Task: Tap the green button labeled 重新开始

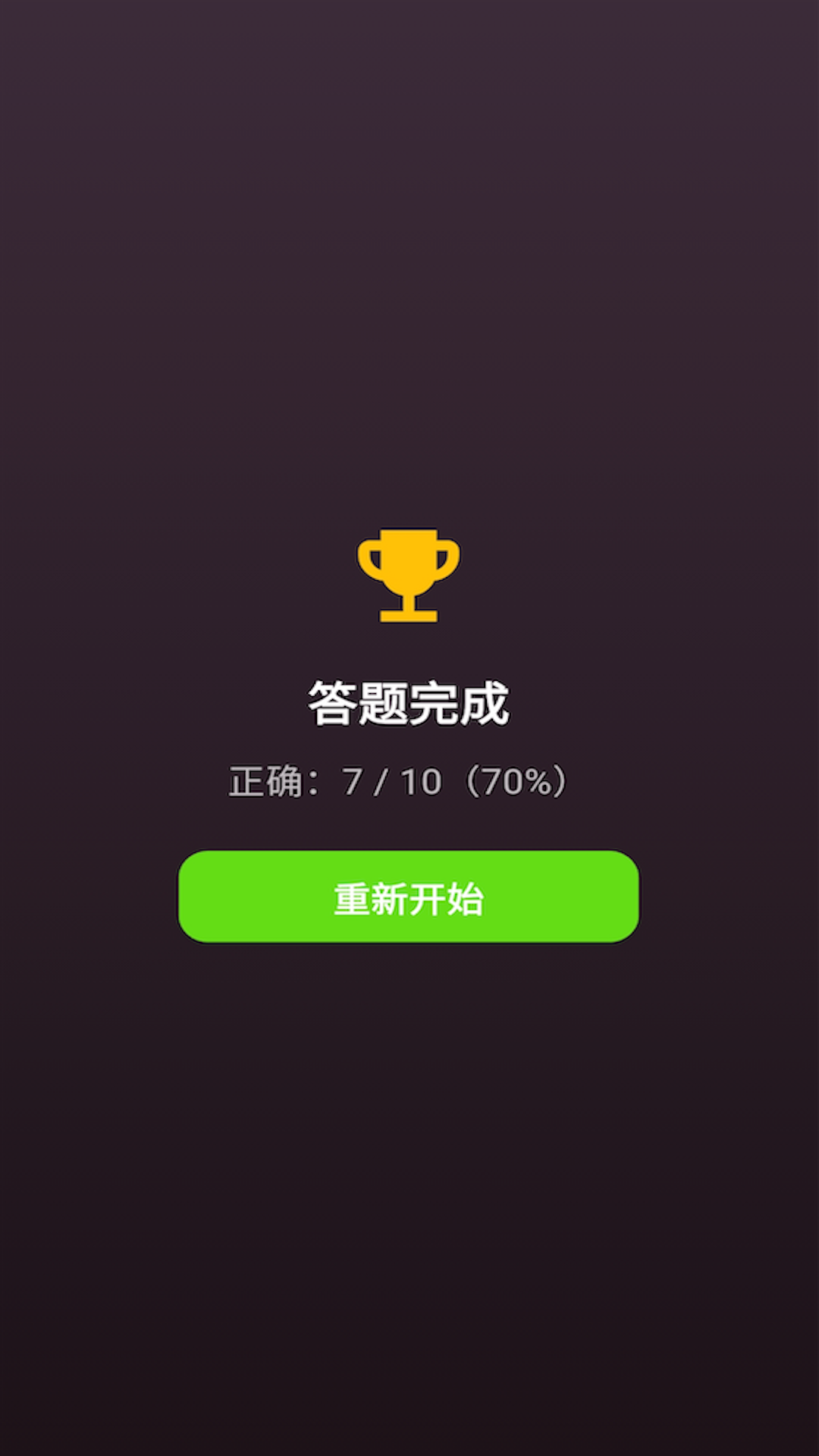Action: pyautogui.click(x=409, y=897)
